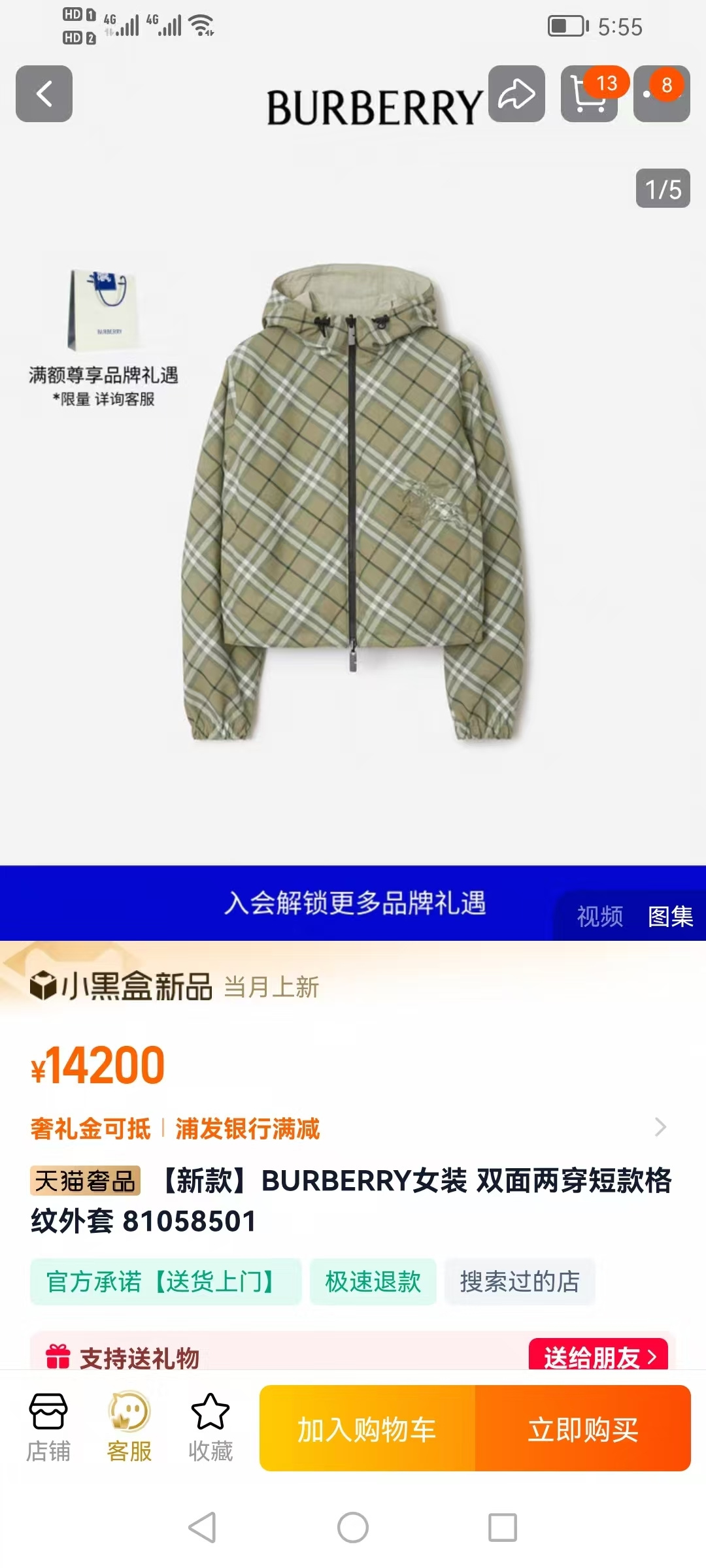The width and height of the screenshot is (706, 1568).
Task: Share this Burberry jacket listing
Action: 516,93
